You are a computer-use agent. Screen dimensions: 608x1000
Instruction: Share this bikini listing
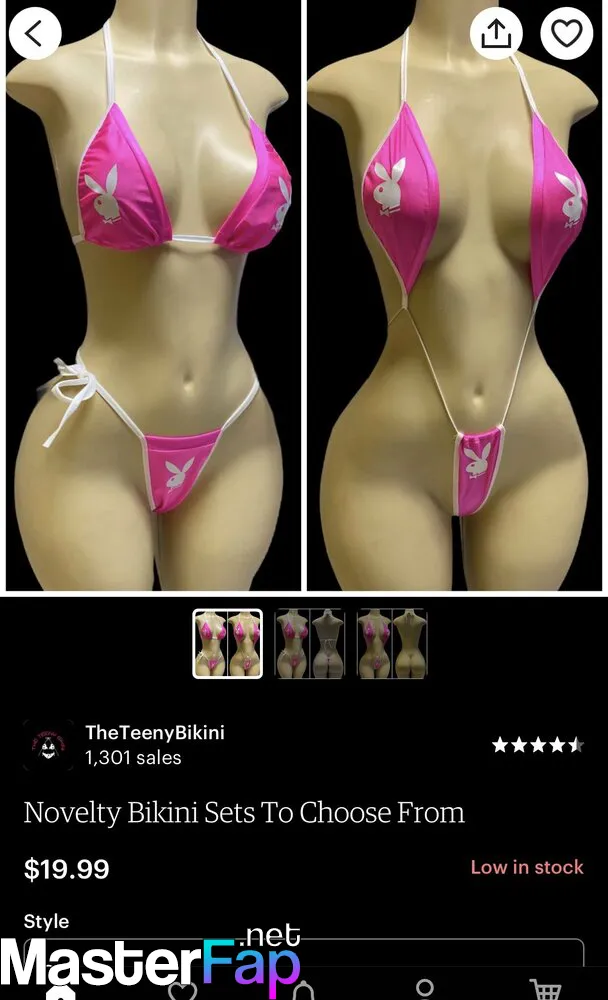[x=496, y=33]
